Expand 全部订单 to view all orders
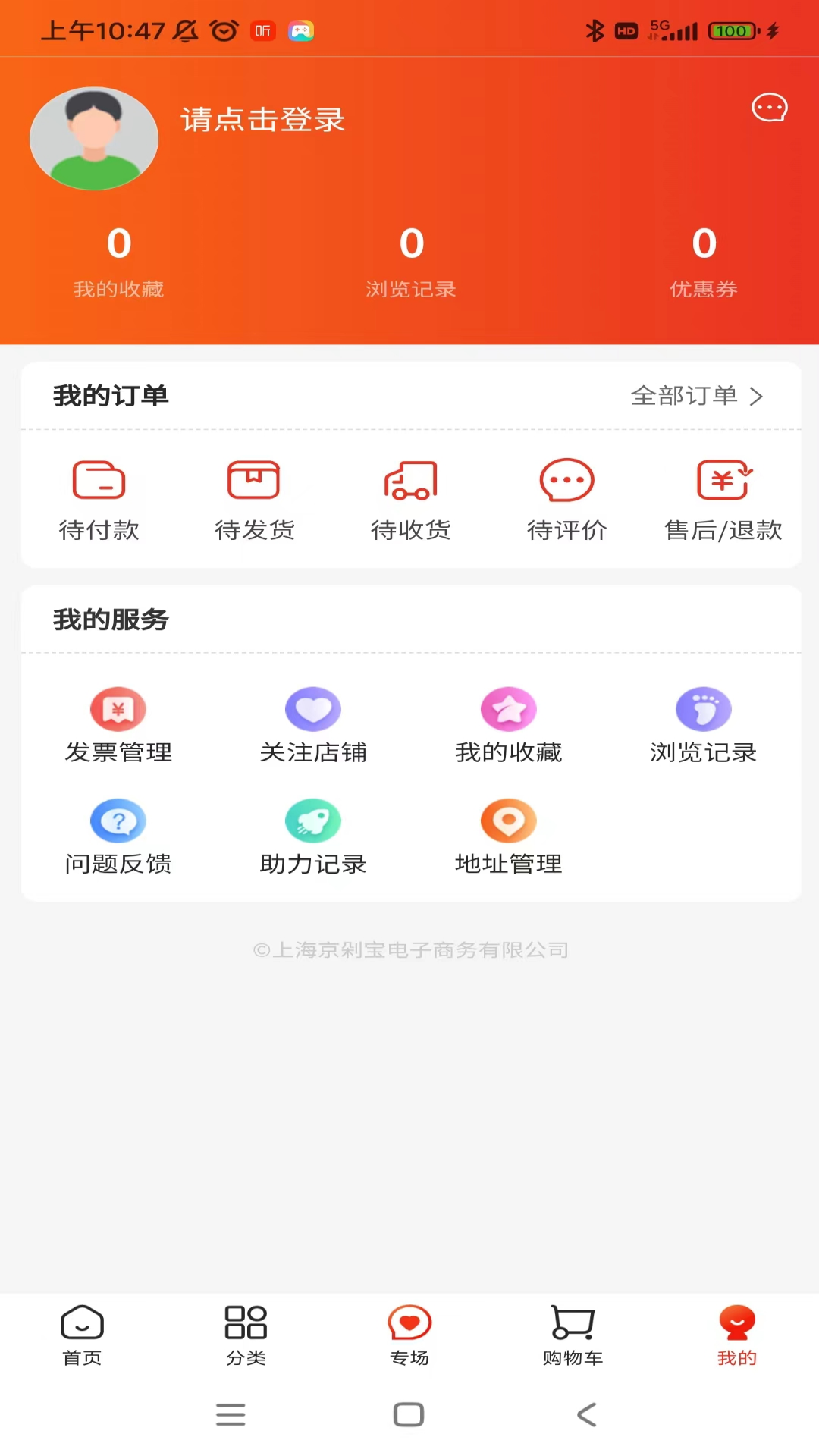The width and height of the screenshot is (819, 1456). (698, 396)
